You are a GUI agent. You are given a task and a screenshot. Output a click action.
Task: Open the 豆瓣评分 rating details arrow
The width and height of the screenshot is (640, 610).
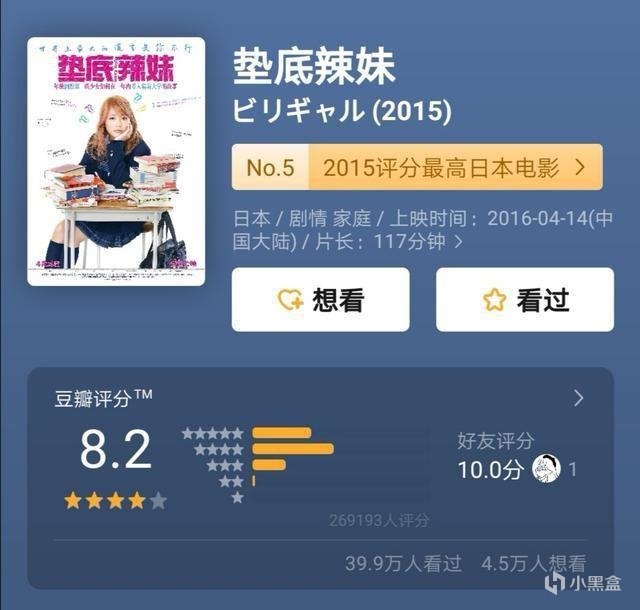[x=578, y=398]
